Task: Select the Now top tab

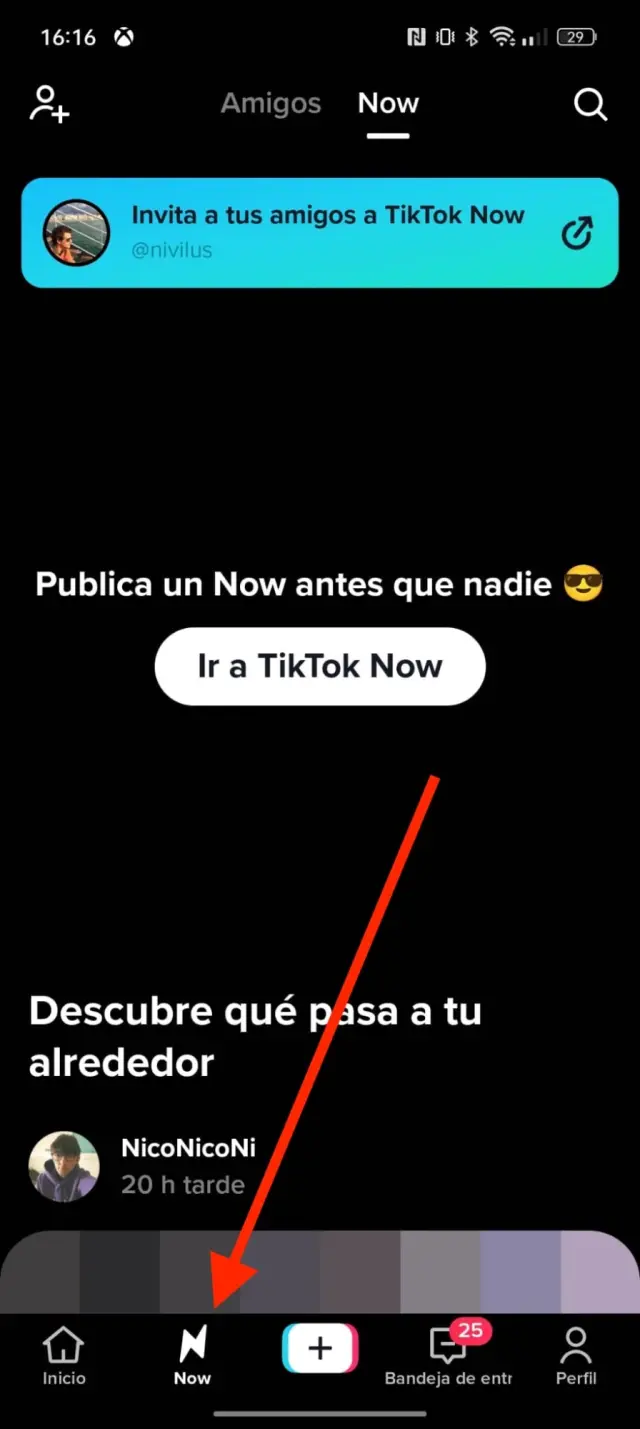Action: click(x=388, y=103)
